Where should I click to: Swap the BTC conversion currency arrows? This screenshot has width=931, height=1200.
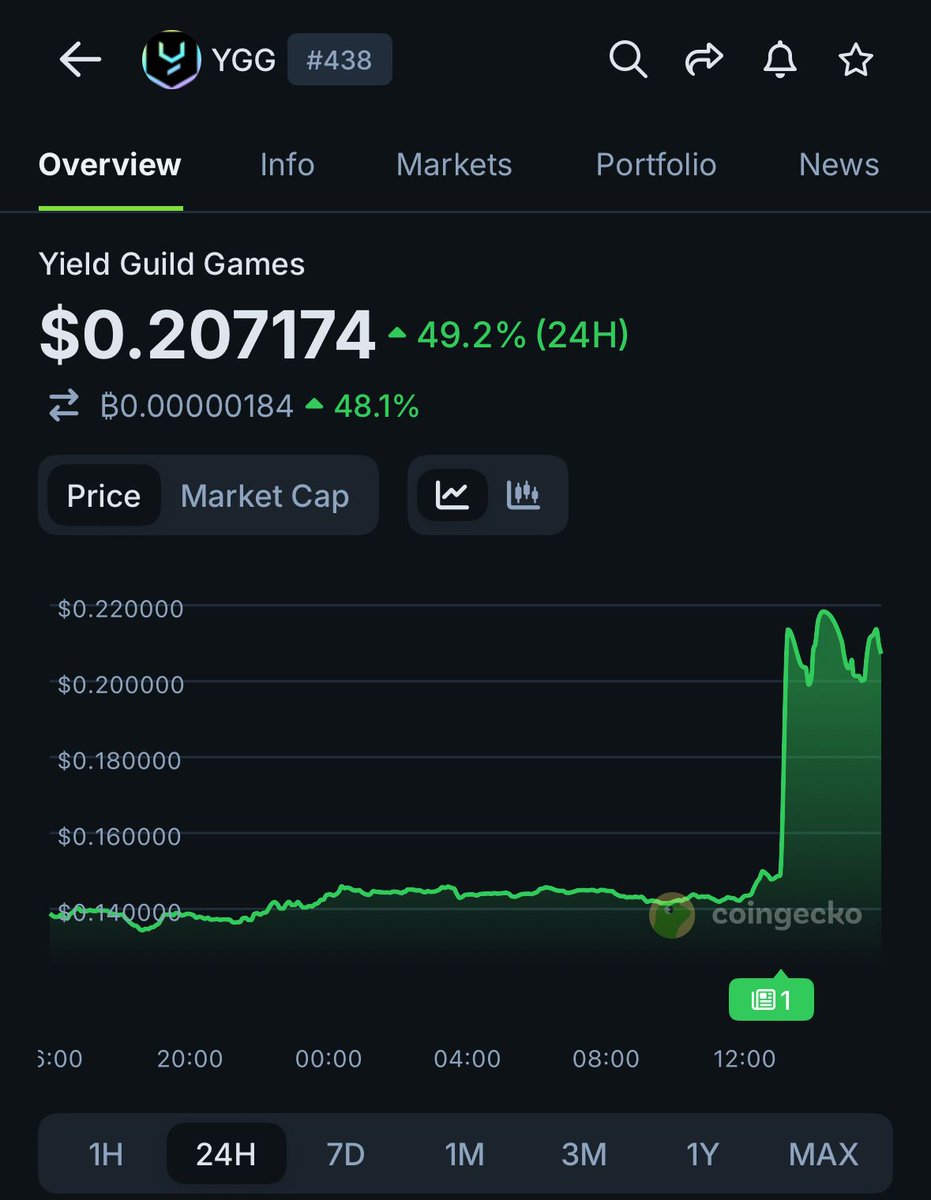click(64, 406)
